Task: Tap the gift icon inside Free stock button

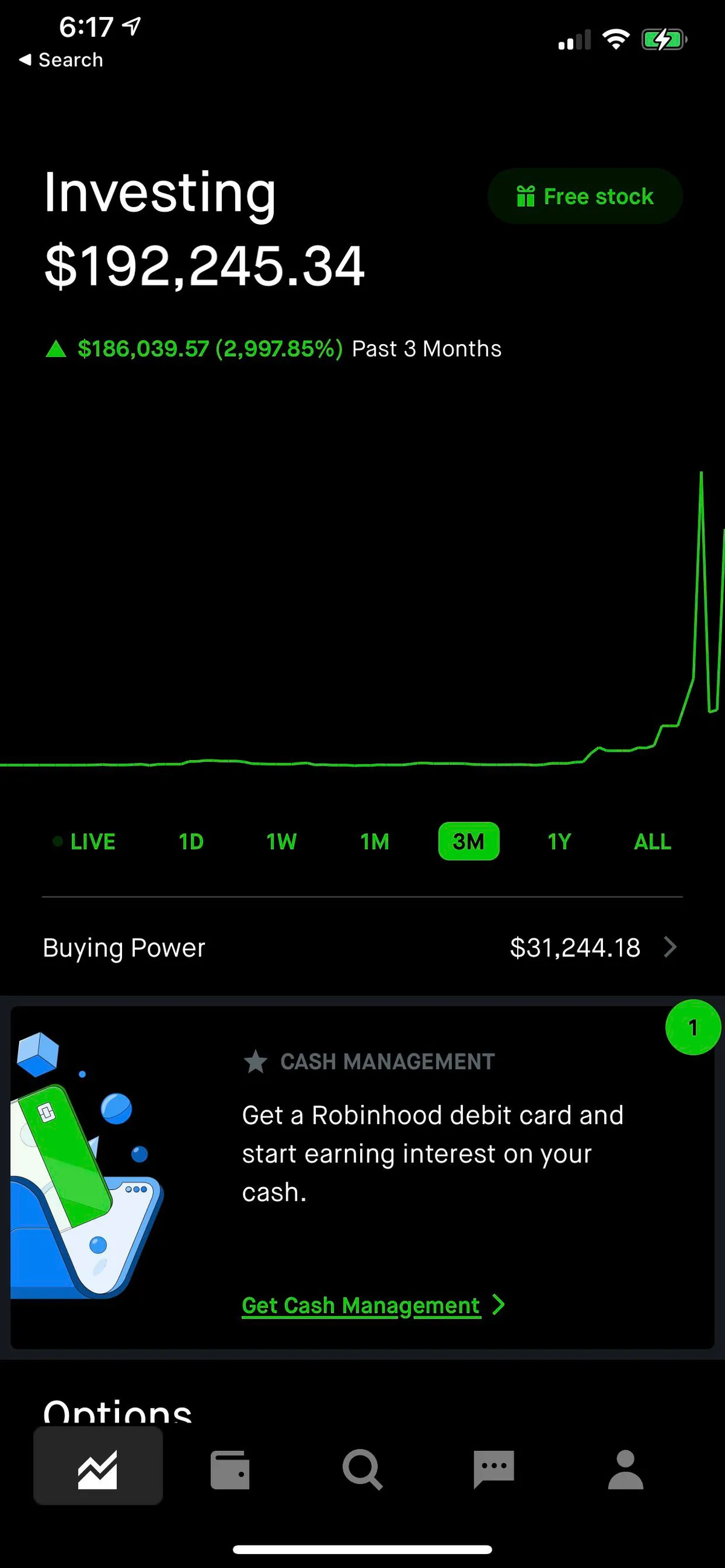Action: coord(527,196)
